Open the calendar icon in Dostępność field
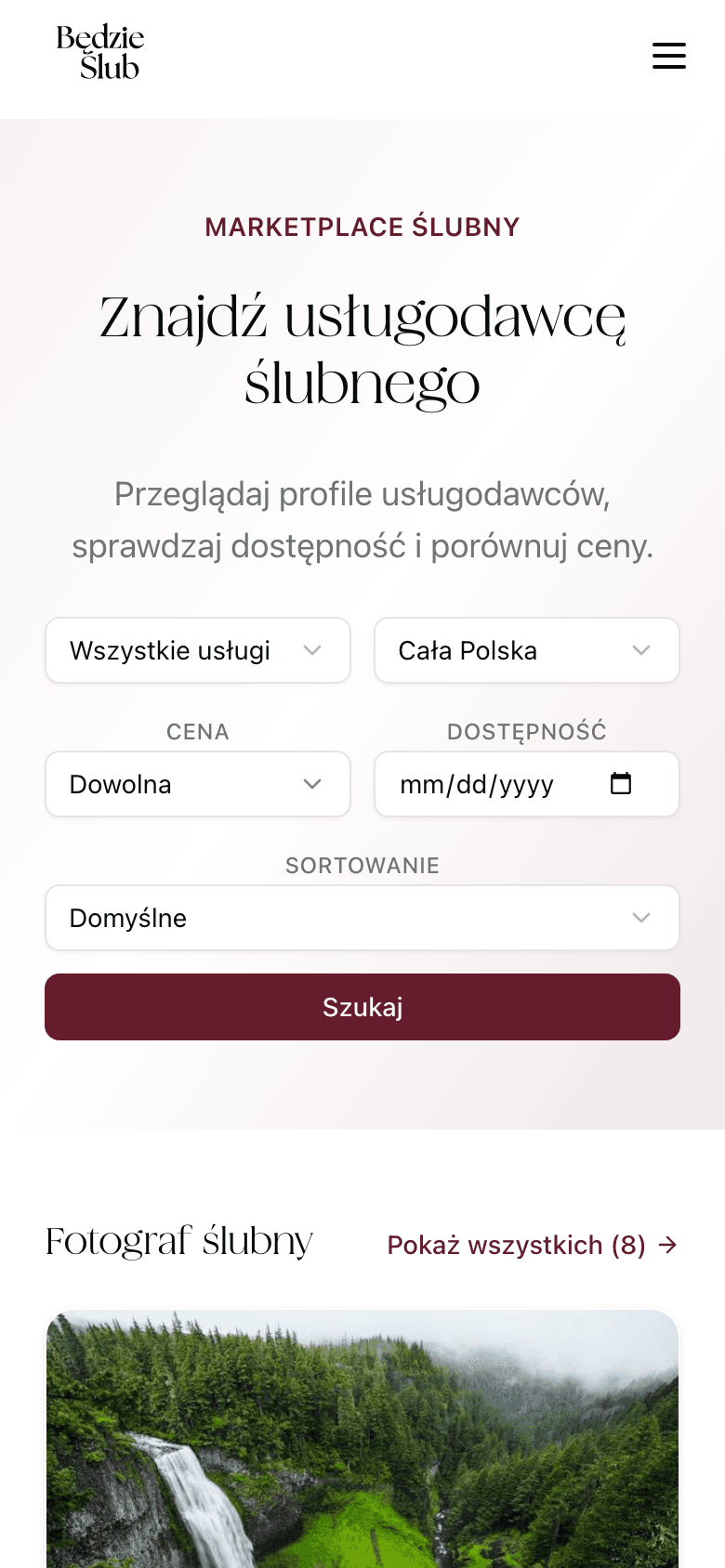 point(620,784)
